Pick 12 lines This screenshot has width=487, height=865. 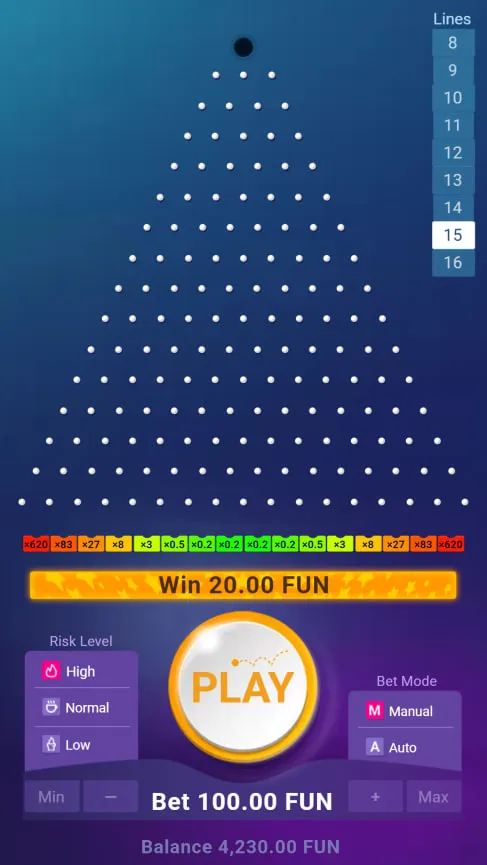click(453, 153)
